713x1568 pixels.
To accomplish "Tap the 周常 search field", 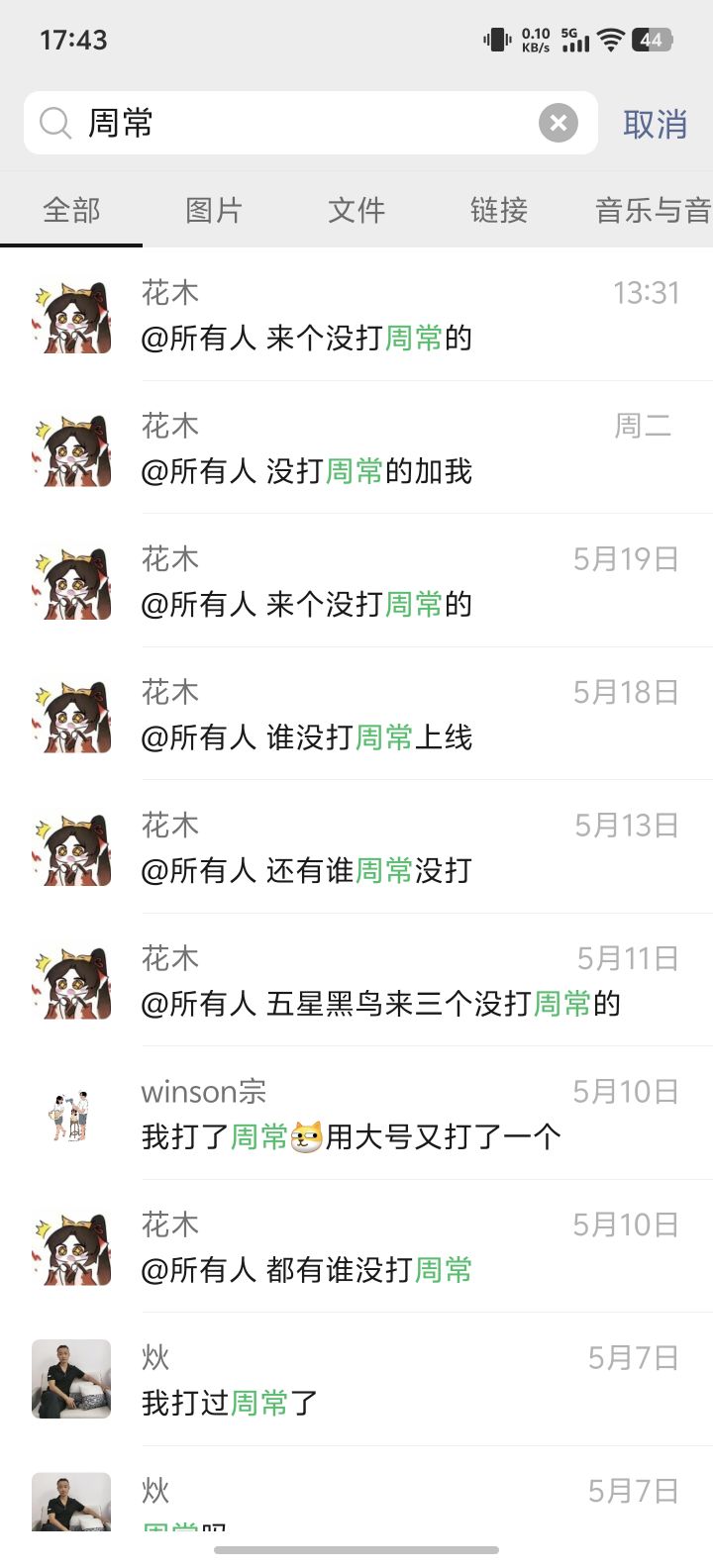I will tap(310, 123).
